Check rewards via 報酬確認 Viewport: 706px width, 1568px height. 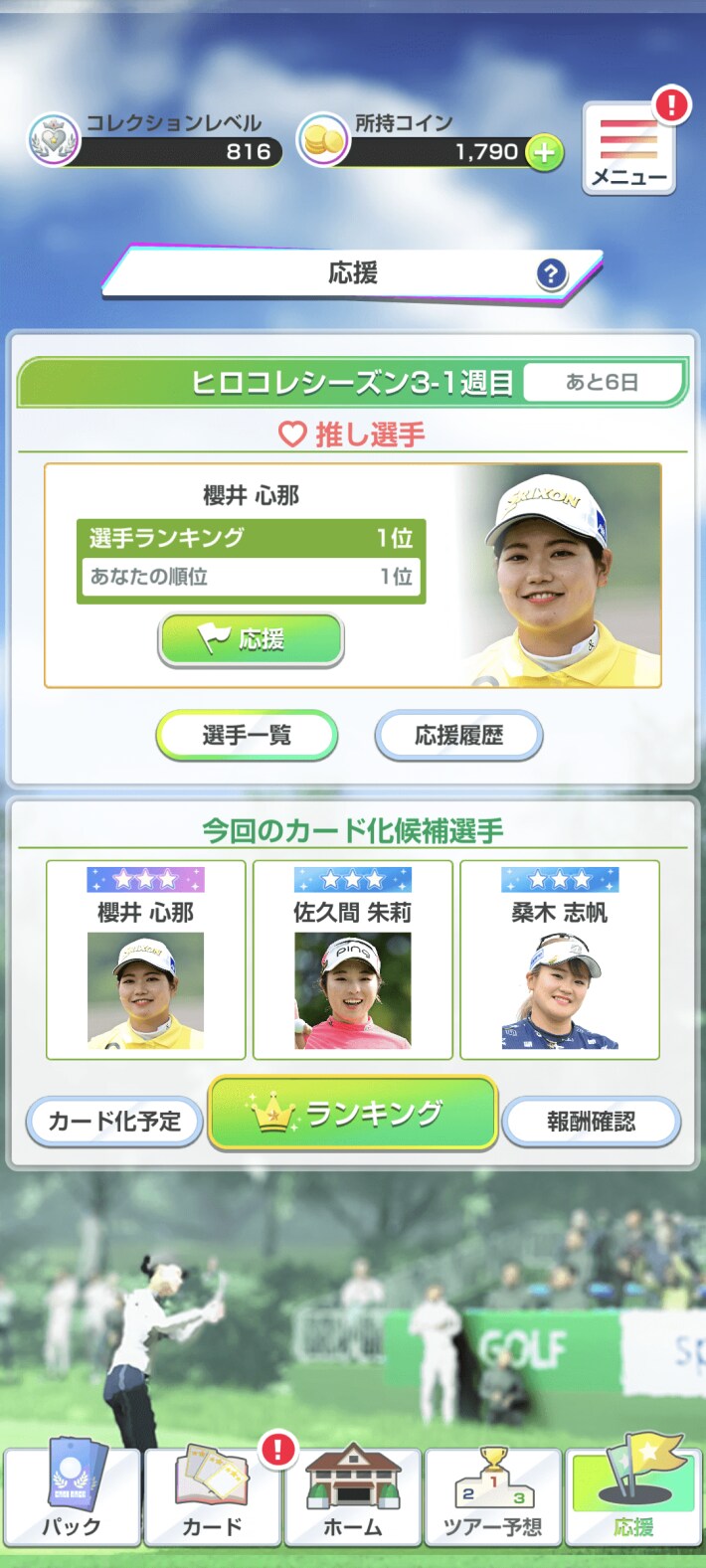[591, 1122]
